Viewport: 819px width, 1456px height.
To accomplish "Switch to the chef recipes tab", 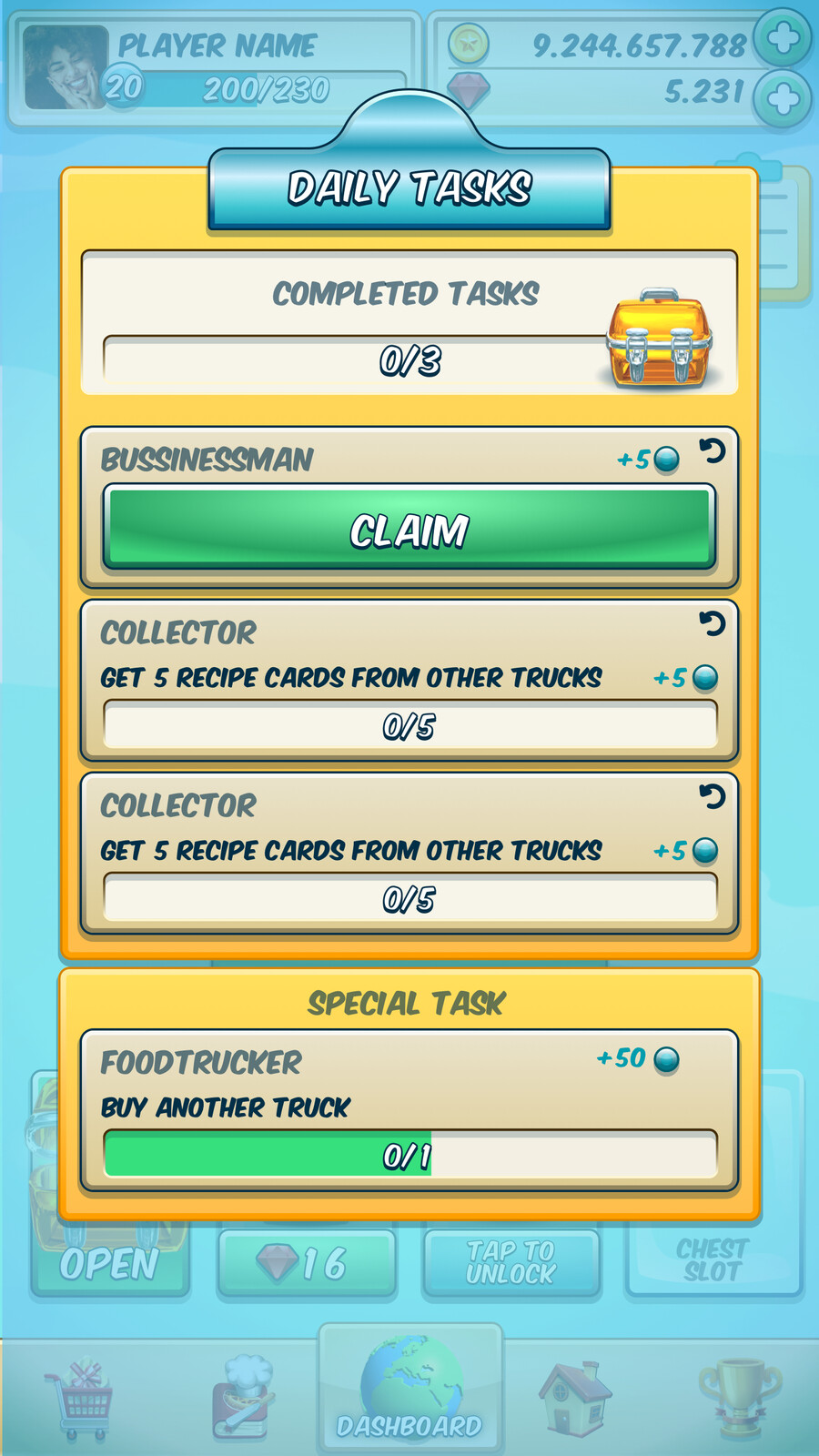I will [242, 1397].
